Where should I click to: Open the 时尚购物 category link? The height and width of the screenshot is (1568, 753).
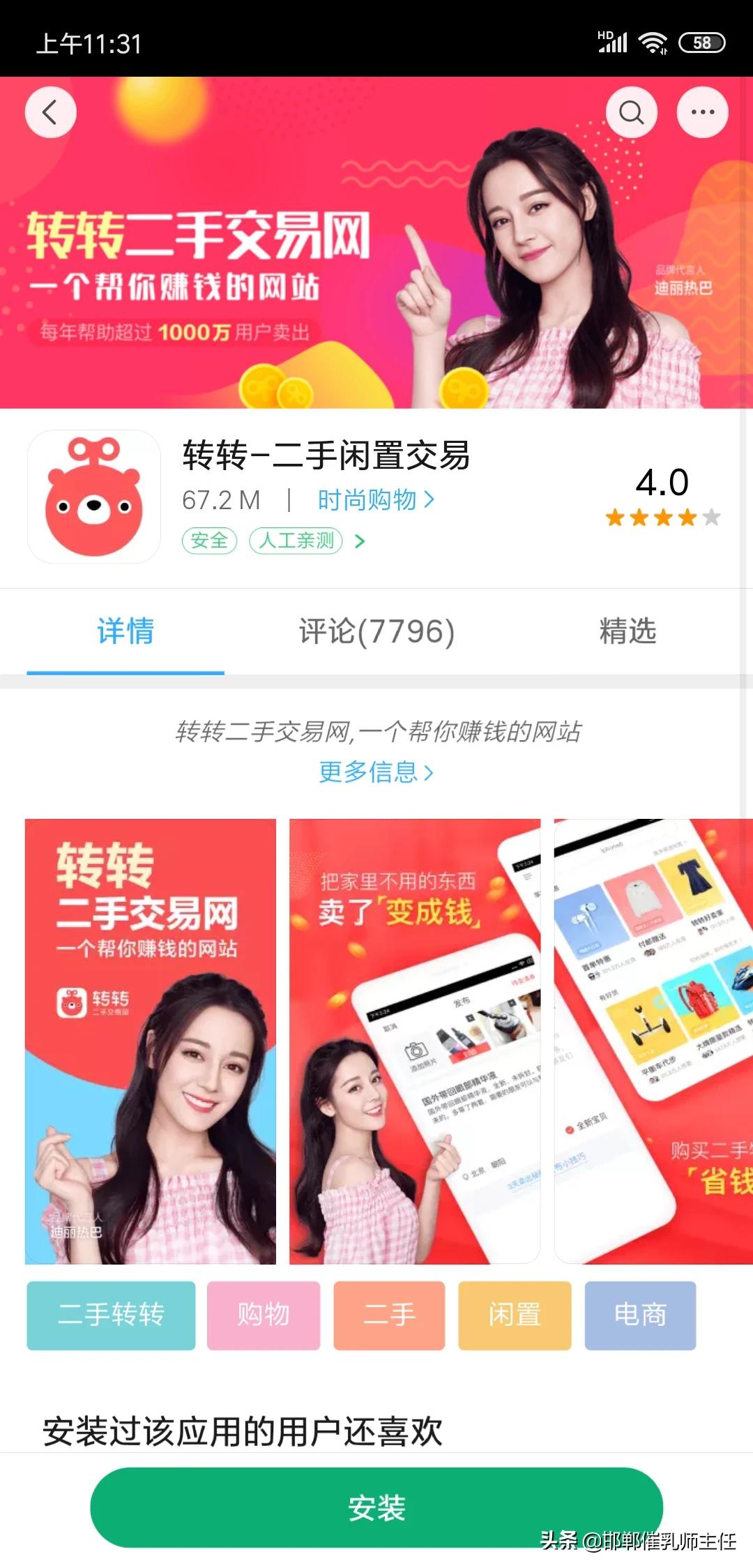pyautogui.click(x=375, y=500)
